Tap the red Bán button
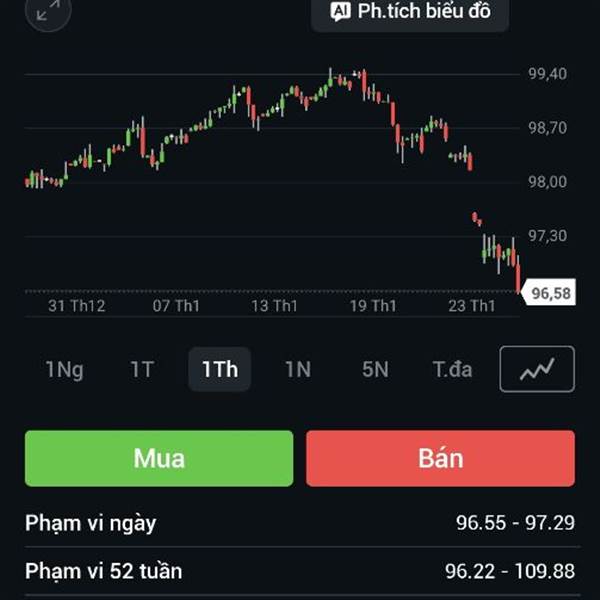 440,458
